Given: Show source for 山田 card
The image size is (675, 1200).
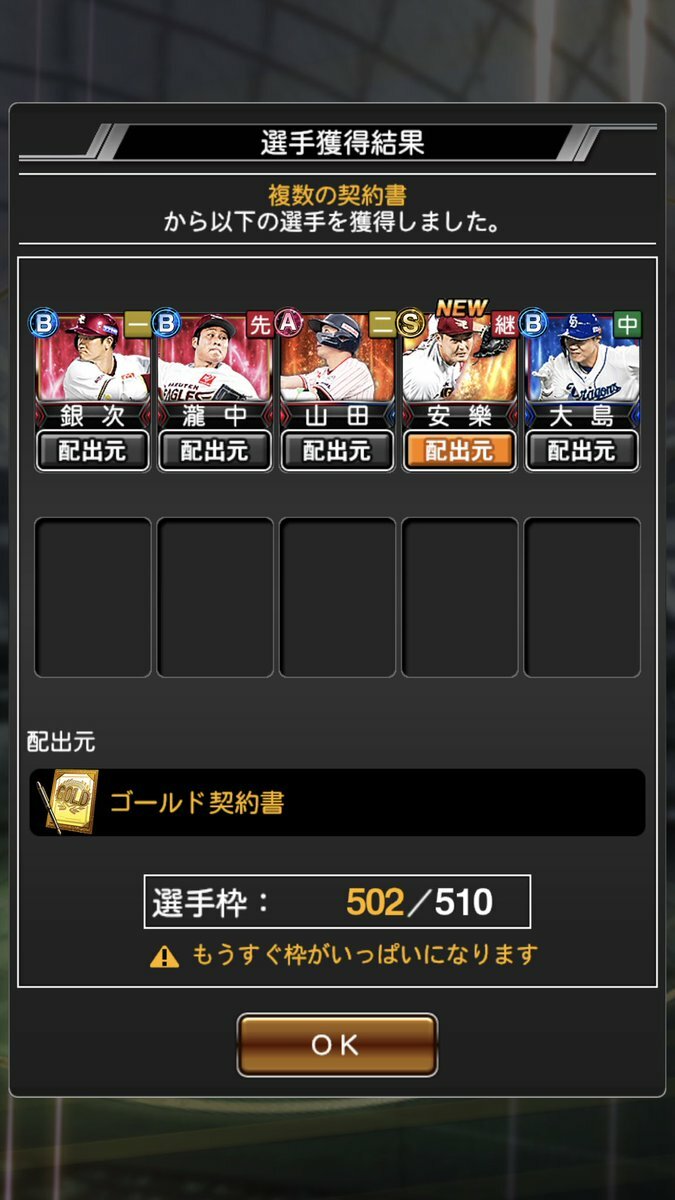Looking at the screenshot, I should click(337, 451).
